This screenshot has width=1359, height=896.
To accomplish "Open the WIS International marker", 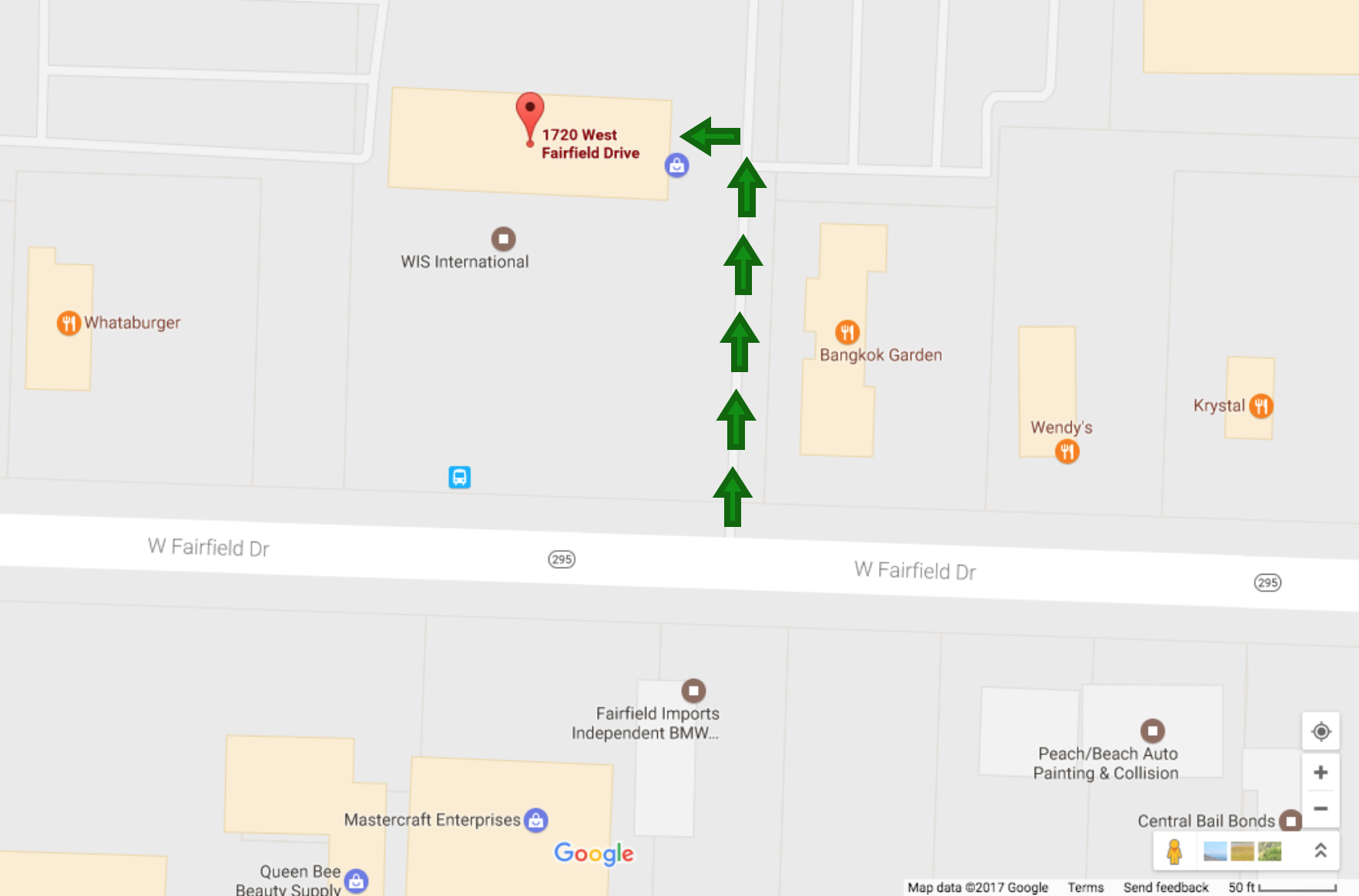I will coord(503,239).
